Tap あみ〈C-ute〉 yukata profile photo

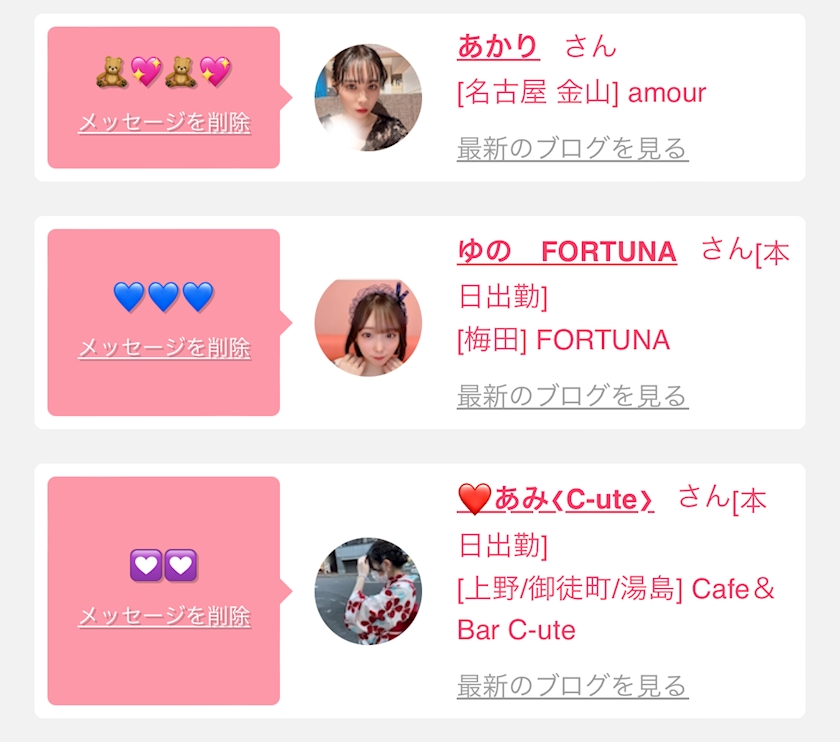pos(368,591)
